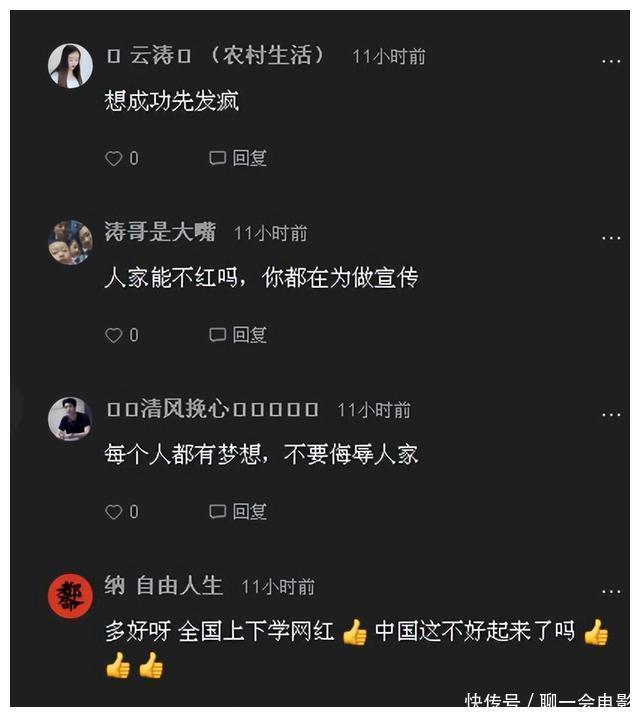Open overflow menu on 云涛's comment
Image resolution: width=640 pixels, height=717 pixels.
[x=611, y=61]
